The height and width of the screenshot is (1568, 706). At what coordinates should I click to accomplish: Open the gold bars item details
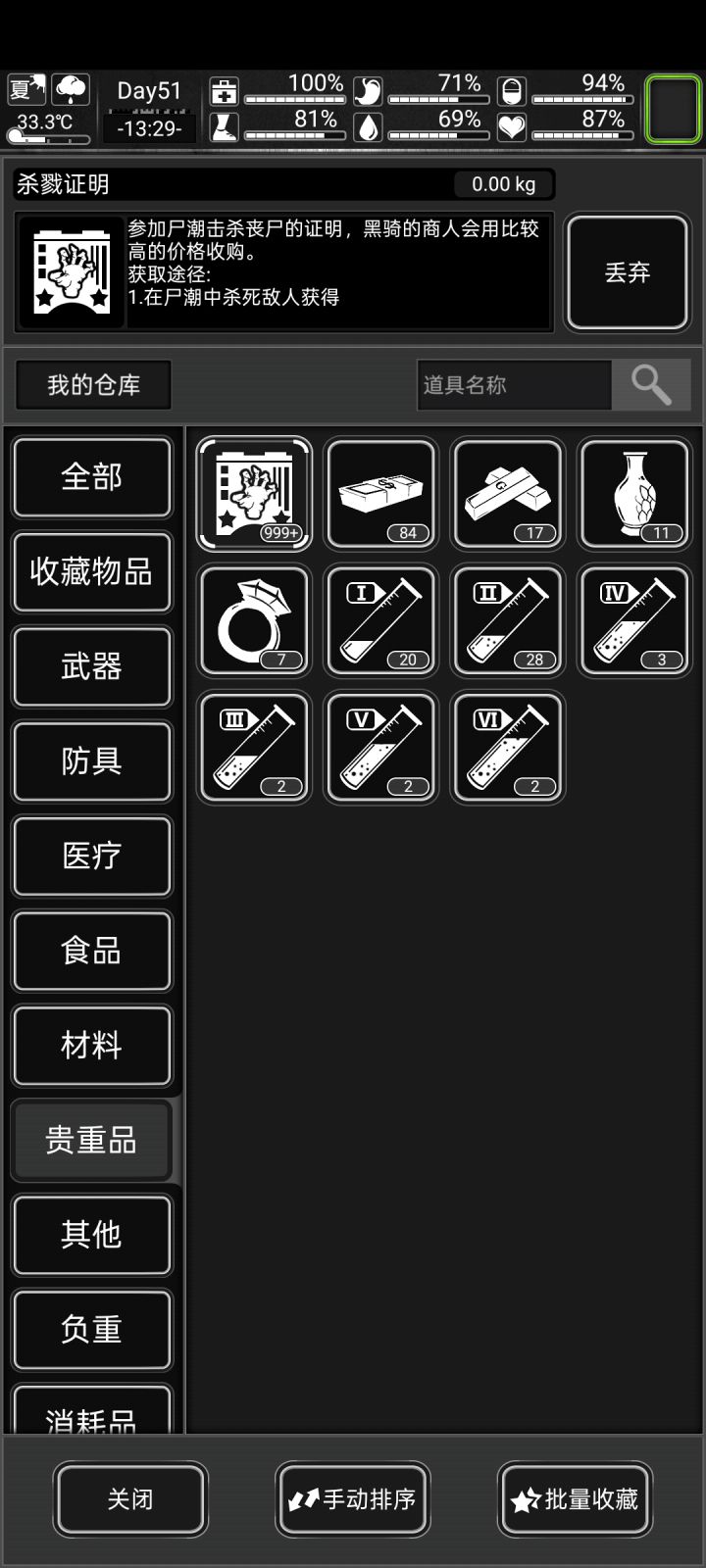[507, 494]
